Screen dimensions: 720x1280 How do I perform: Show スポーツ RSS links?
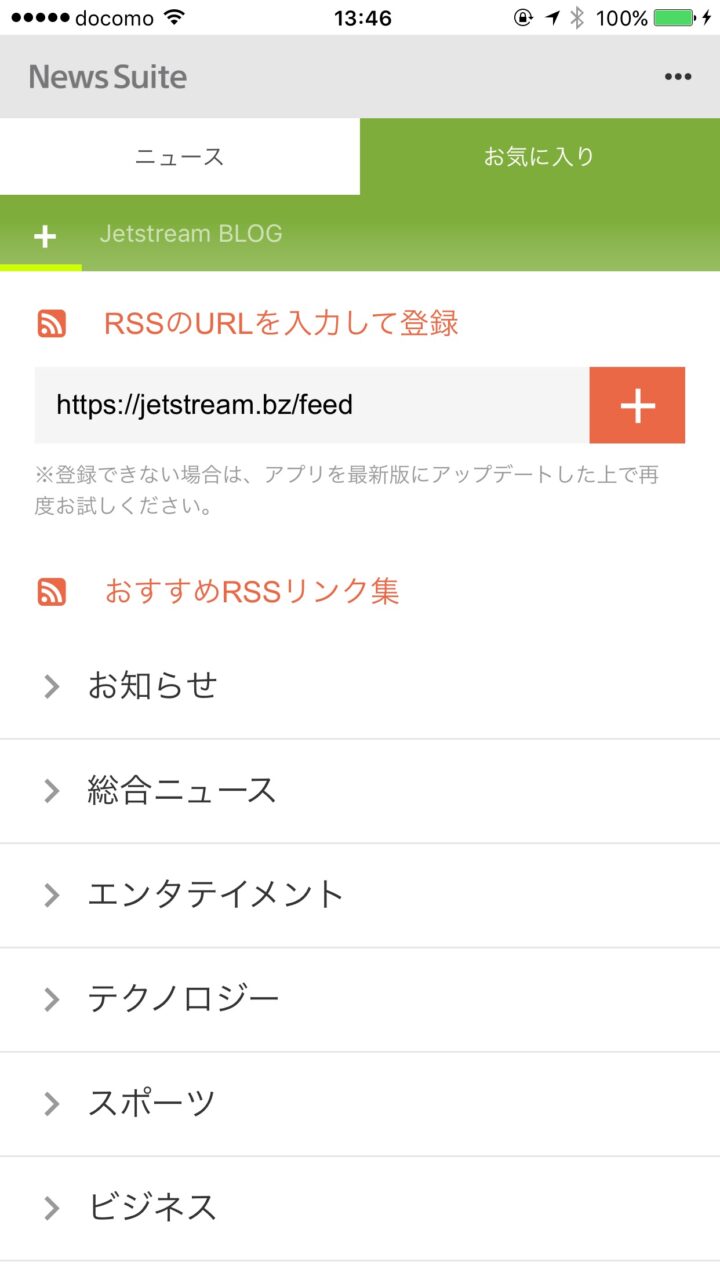pos(360,1104)
